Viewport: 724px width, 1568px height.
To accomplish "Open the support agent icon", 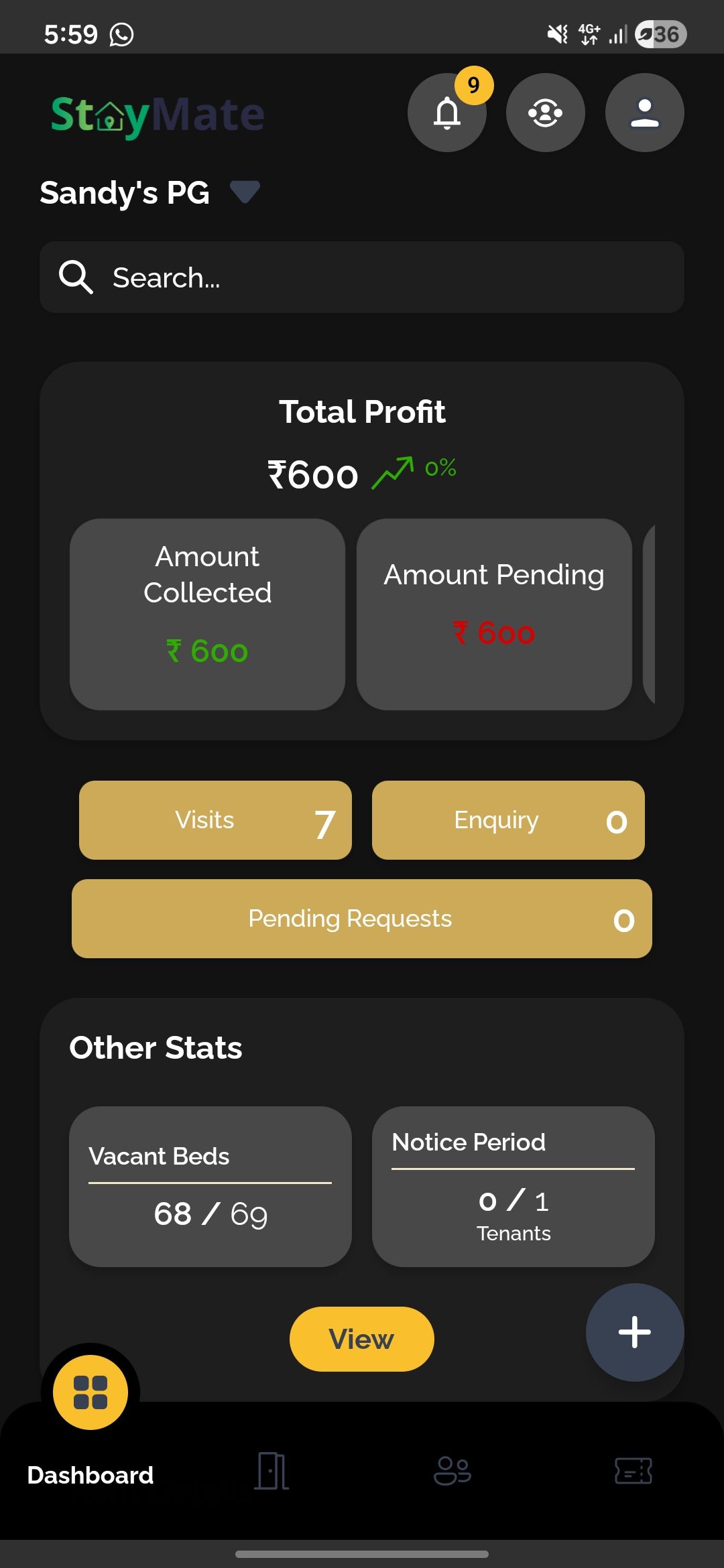I will tap(545, 113).
